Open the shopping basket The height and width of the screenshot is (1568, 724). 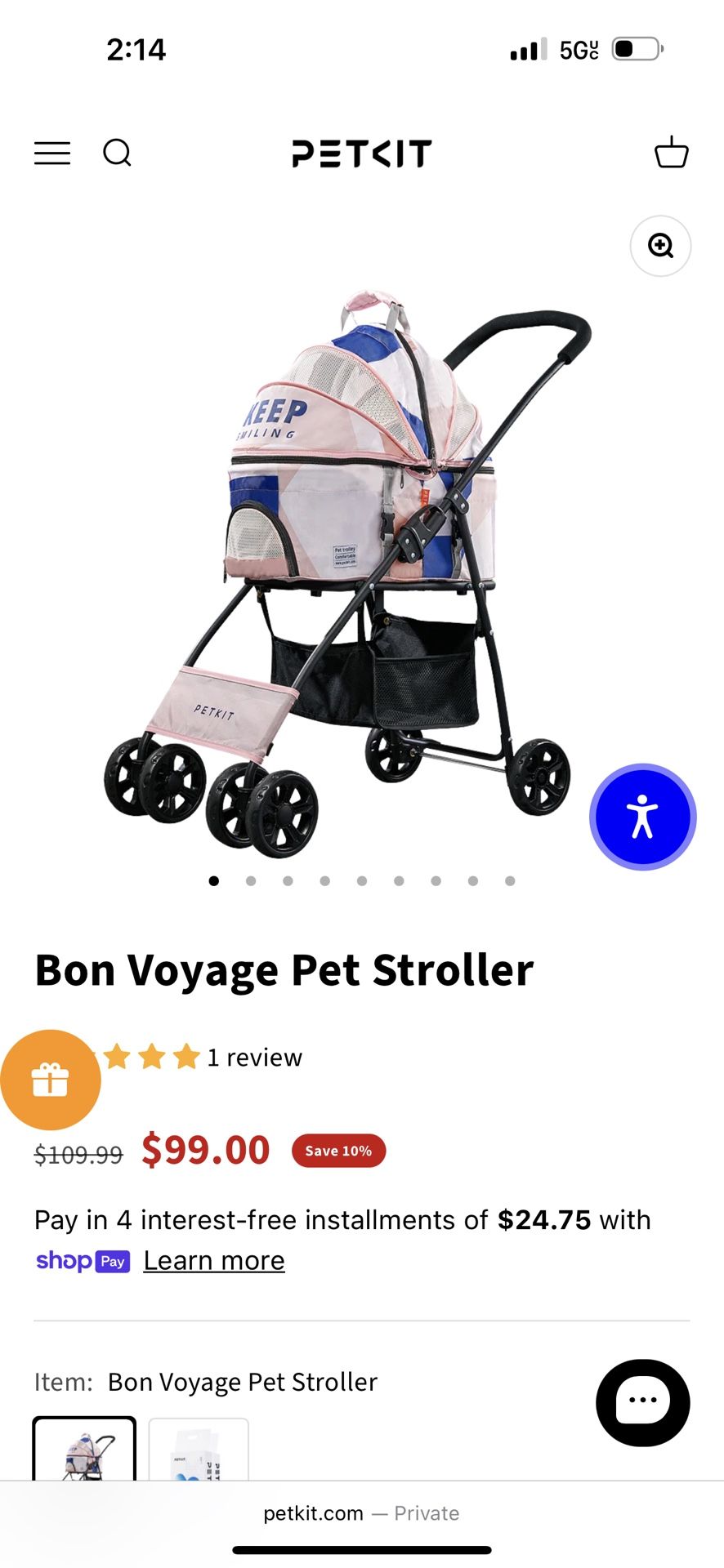click(672, 152)
